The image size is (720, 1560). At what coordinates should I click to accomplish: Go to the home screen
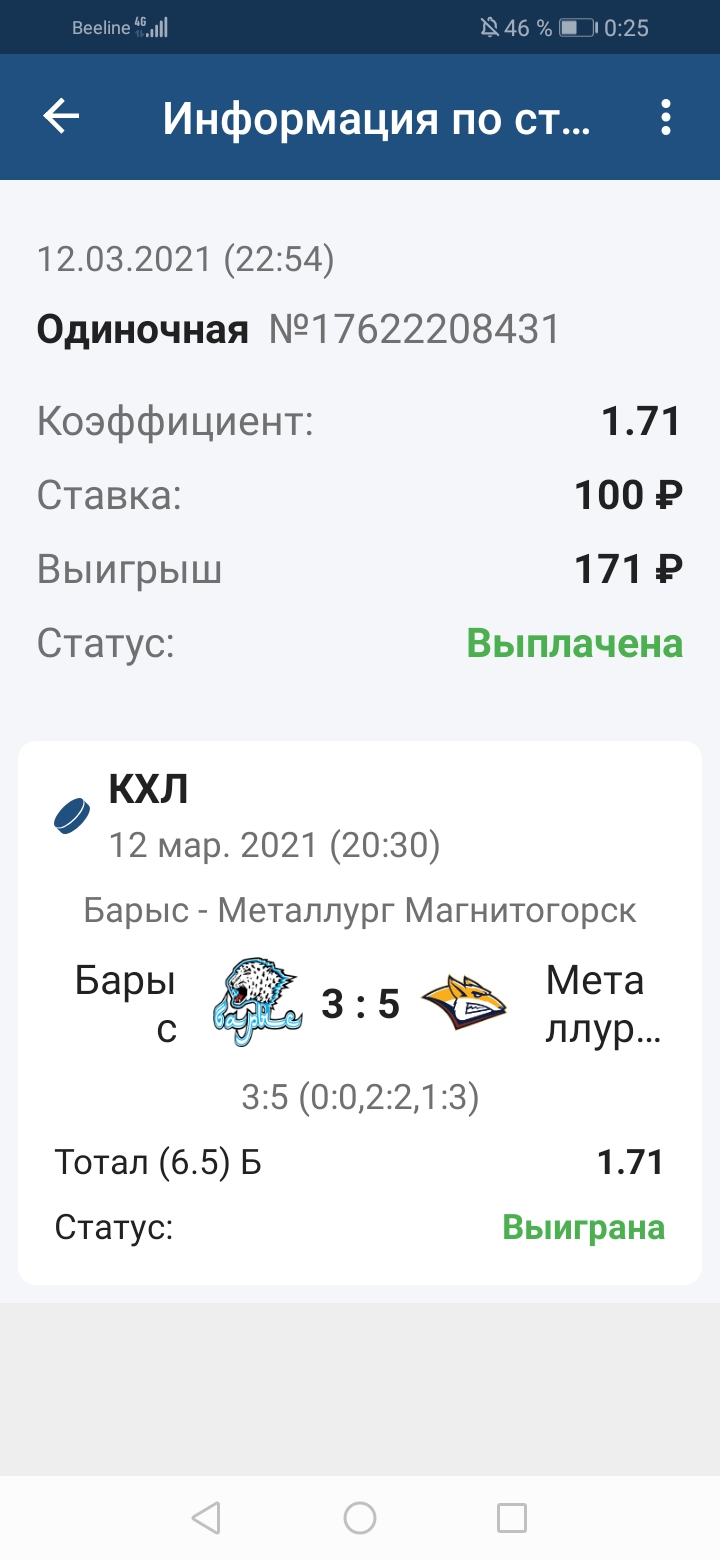pos(360,1518)
